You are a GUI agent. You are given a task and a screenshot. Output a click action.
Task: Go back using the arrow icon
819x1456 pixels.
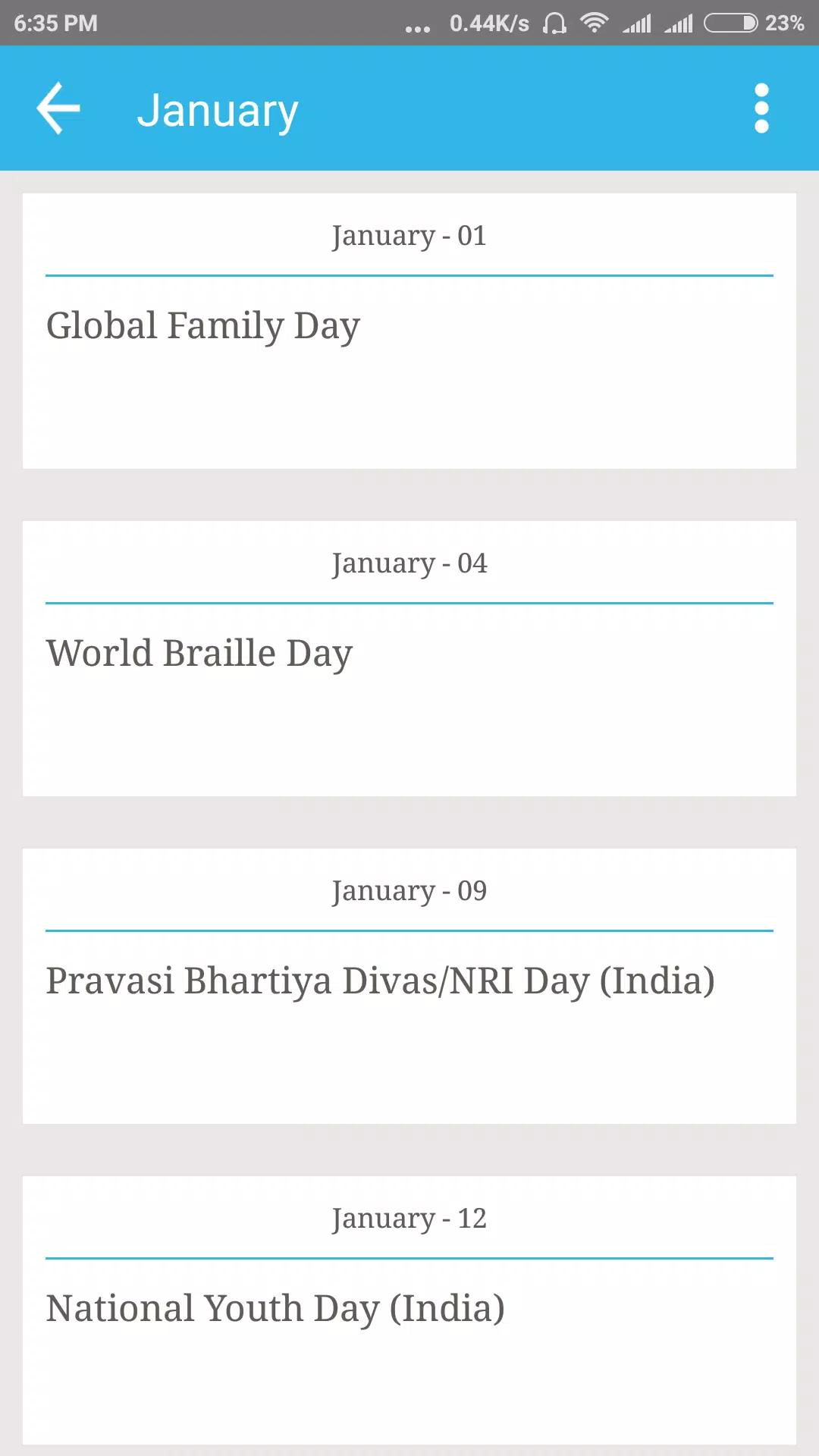(58, 108)
